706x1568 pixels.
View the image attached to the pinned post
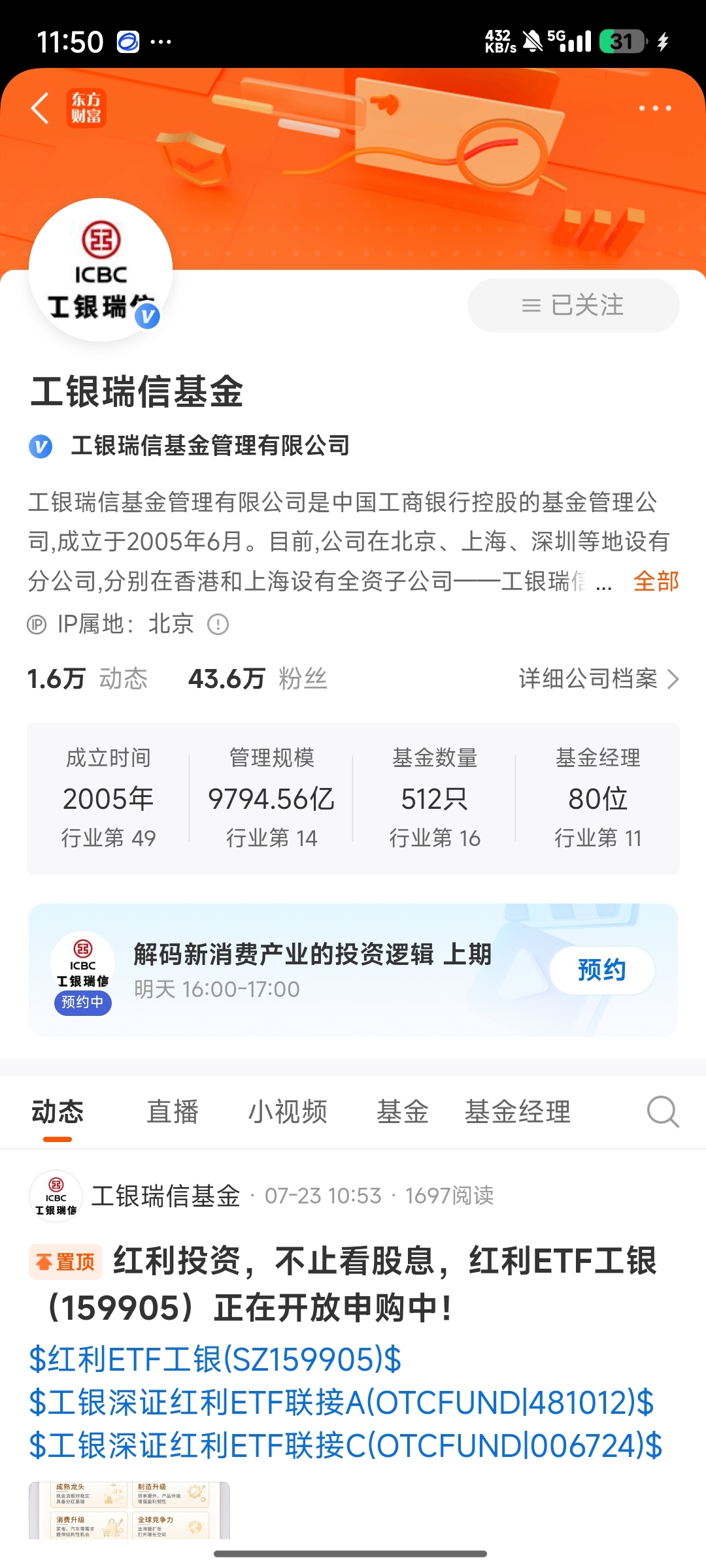click(x=129, y=1510)
